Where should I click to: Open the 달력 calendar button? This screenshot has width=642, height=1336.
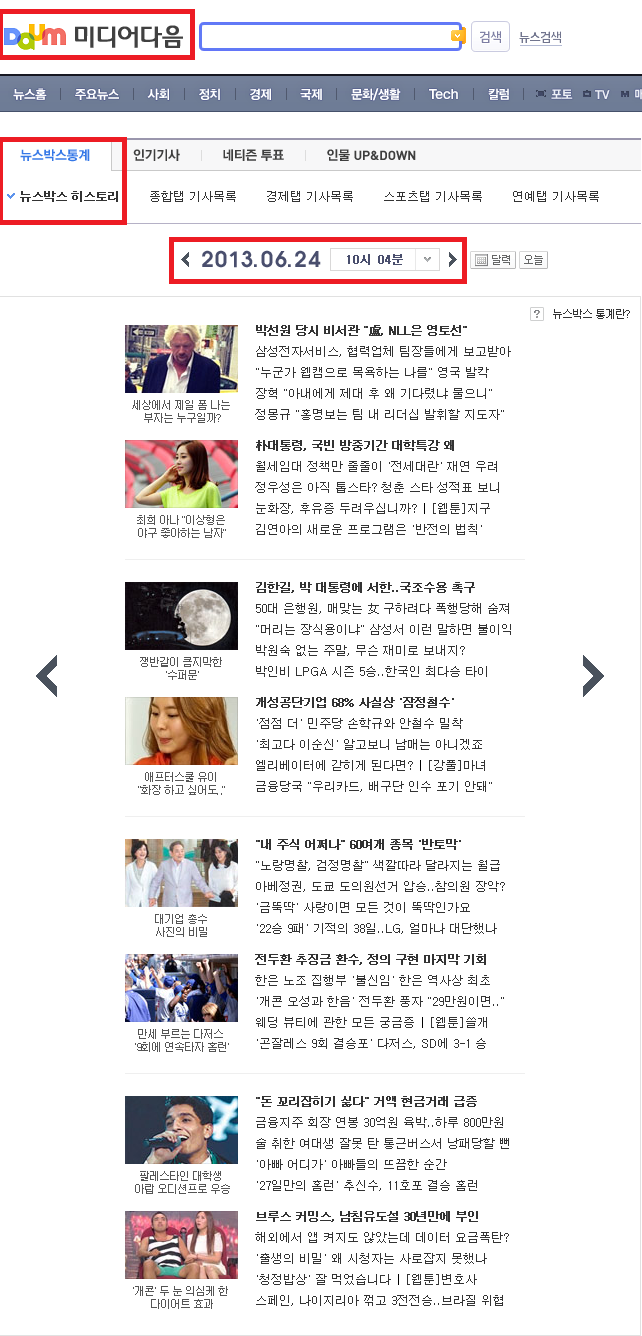(493, 260)
